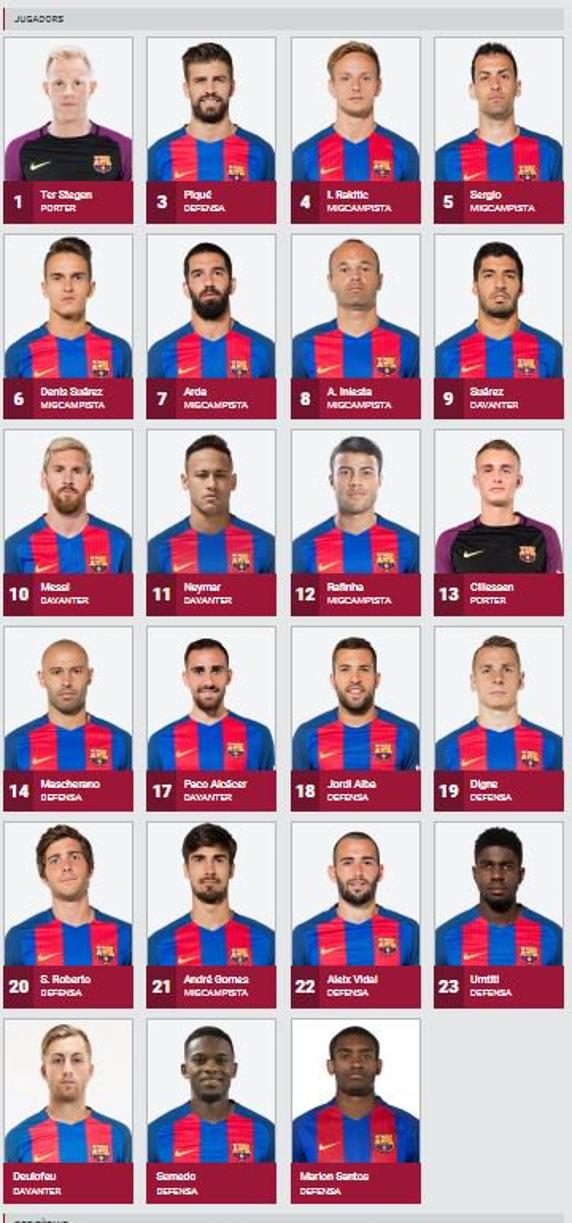Open goalkeeper Cillessen's card
Screen dimensions: 572x1223
(x=498, y=522)
